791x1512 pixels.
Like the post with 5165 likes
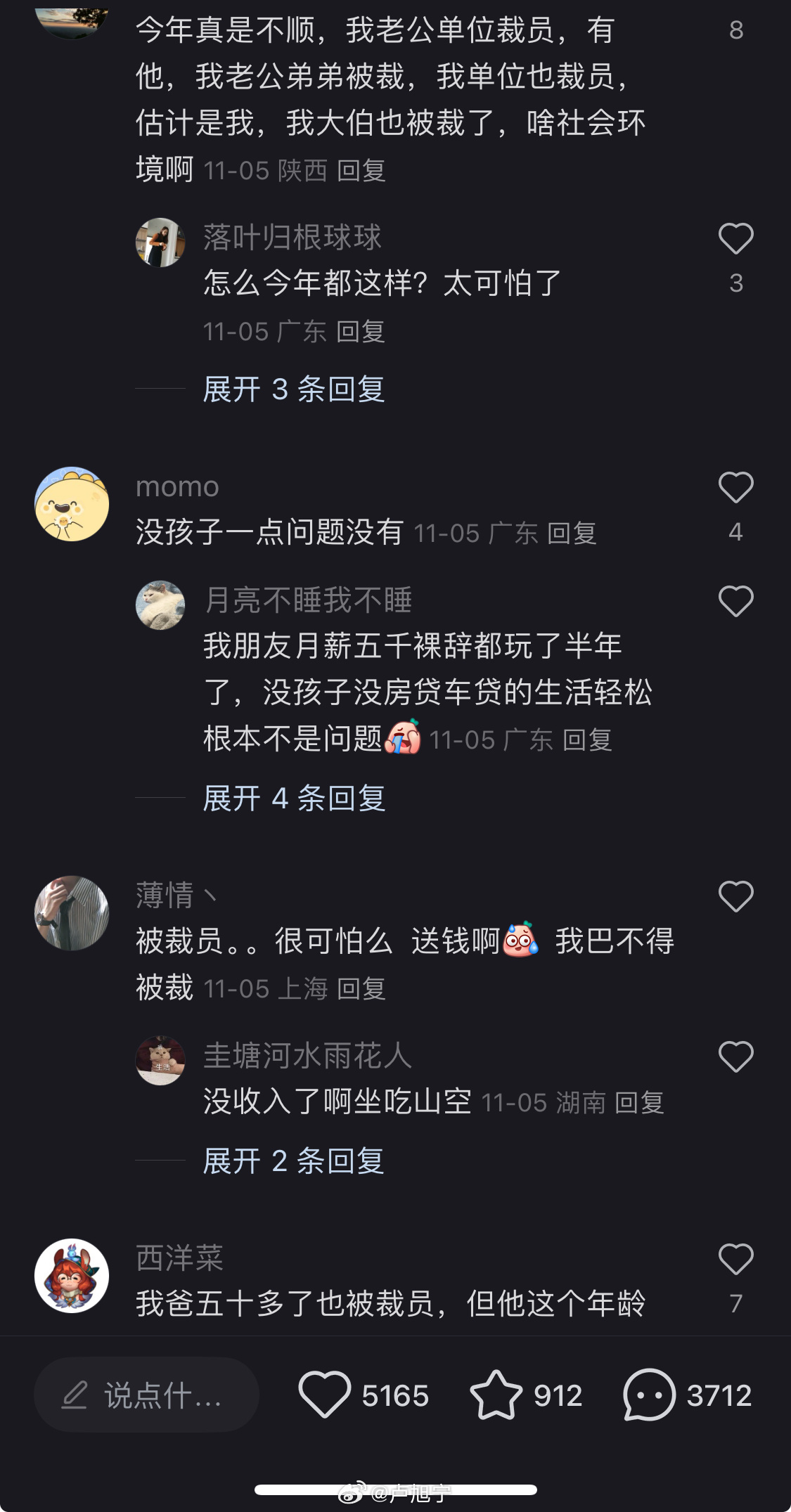click(x=325, y=1395)
